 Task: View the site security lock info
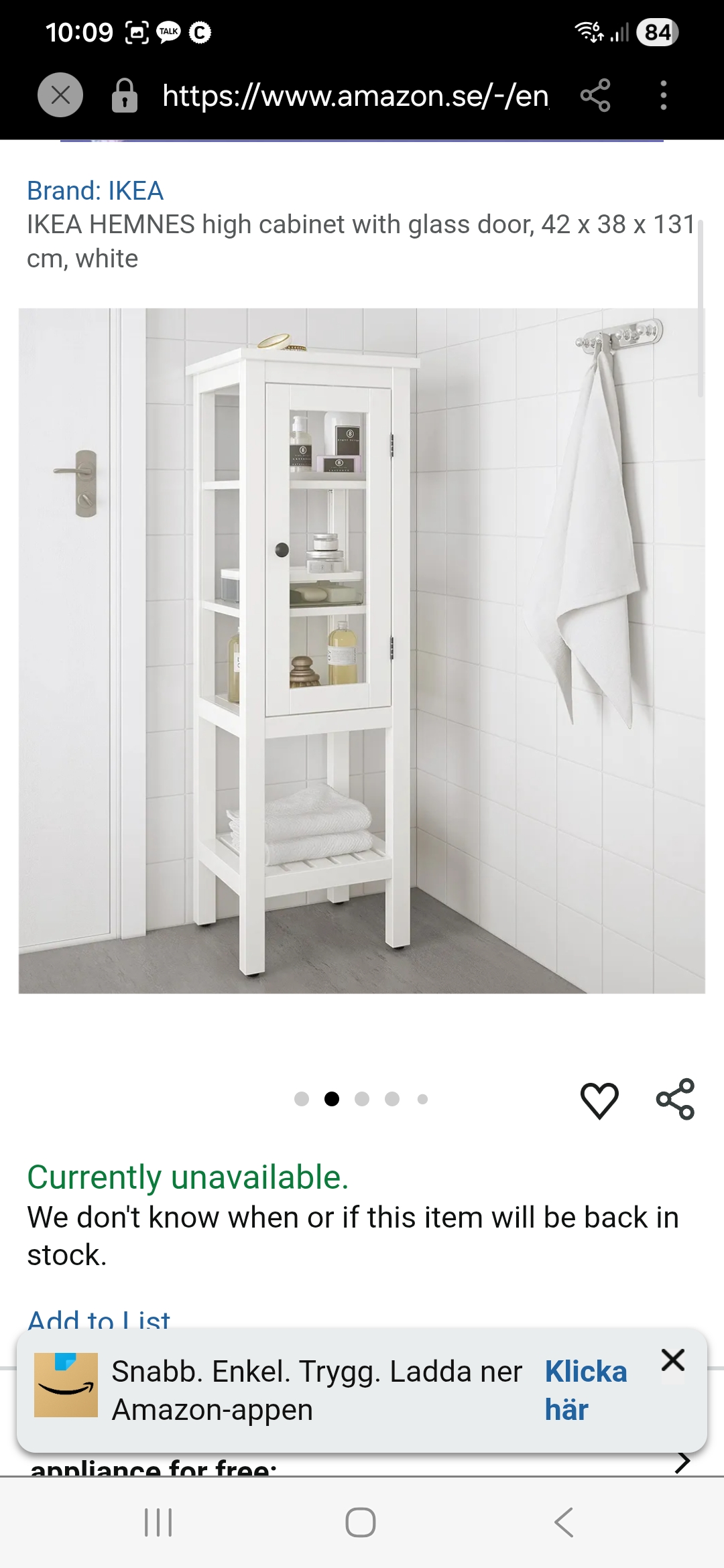pyautogui.click(x=125, y=95)
